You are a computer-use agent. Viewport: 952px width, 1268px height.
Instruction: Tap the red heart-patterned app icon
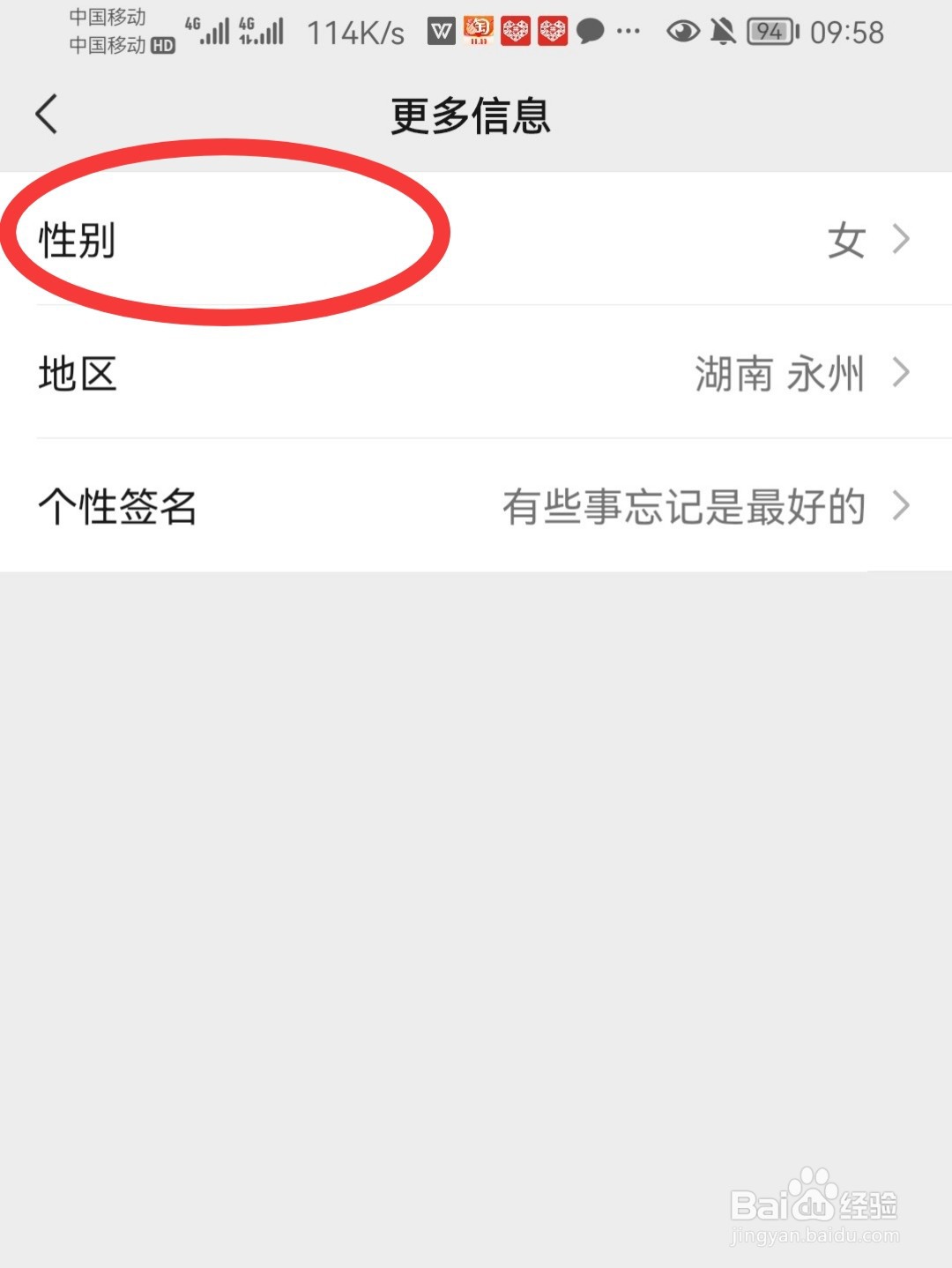(x=517, y=30)
